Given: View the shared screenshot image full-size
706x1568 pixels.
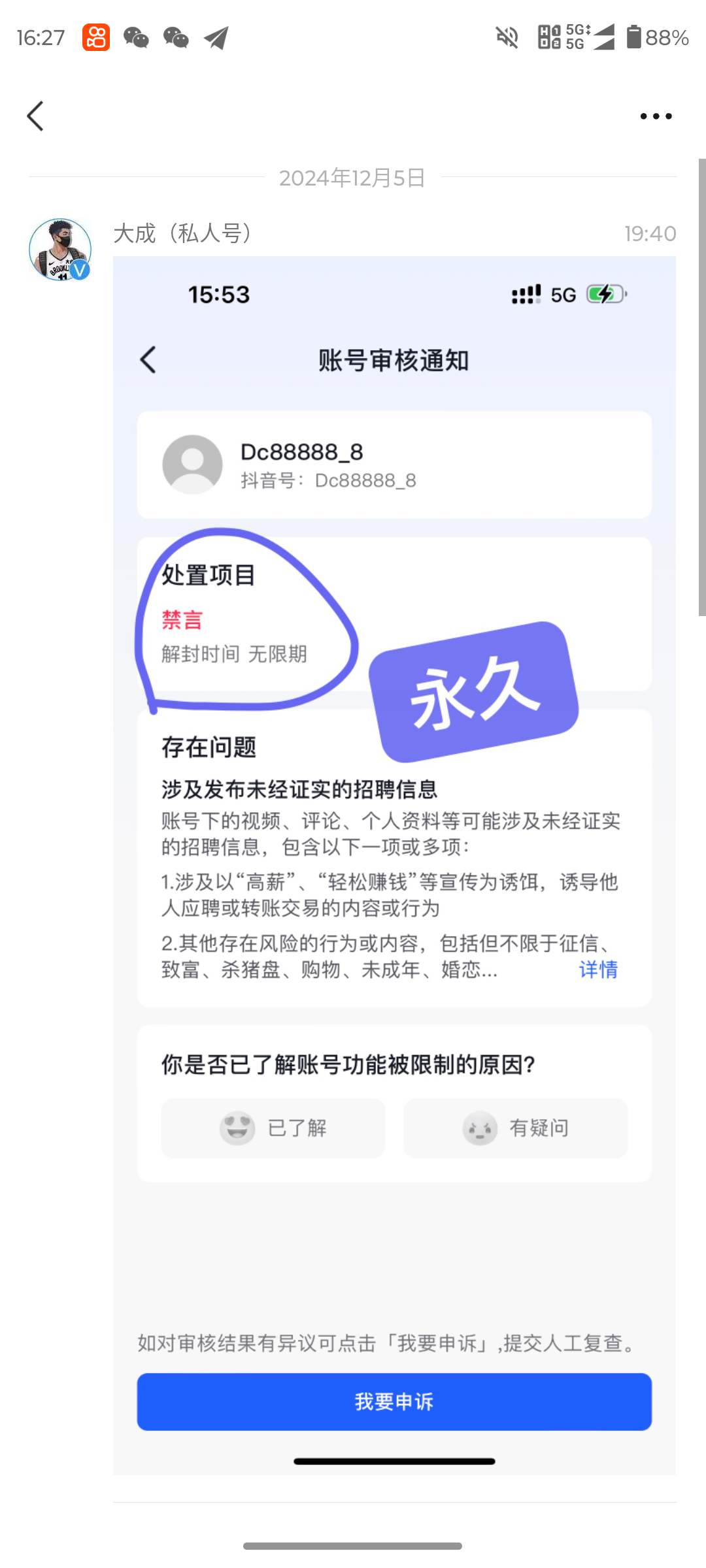Looking at the screenshot, I should coord(394,862).
